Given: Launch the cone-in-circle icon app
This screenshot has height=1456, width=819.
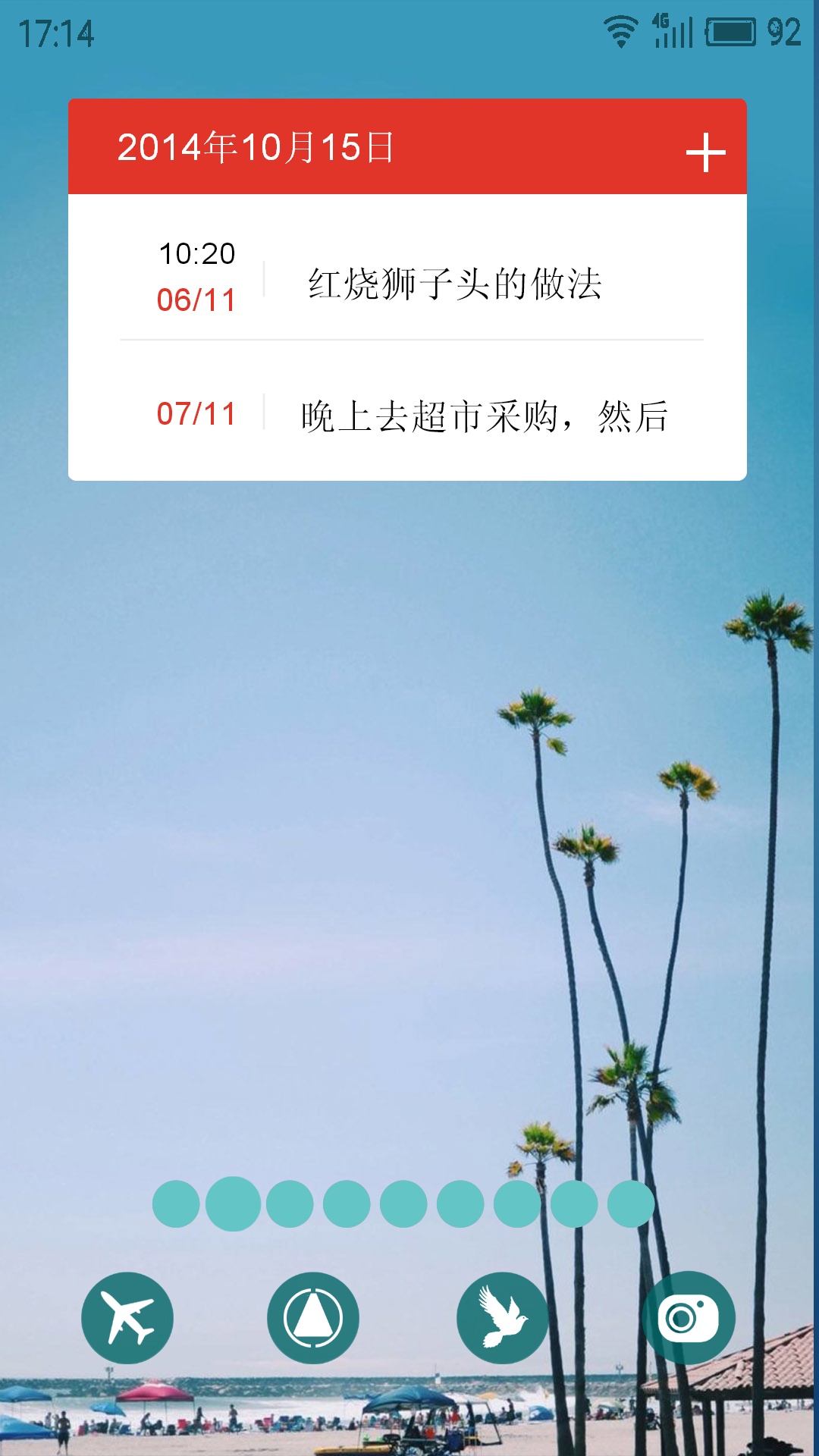Looking at the screenshot, I should [x=313, y=1318].
